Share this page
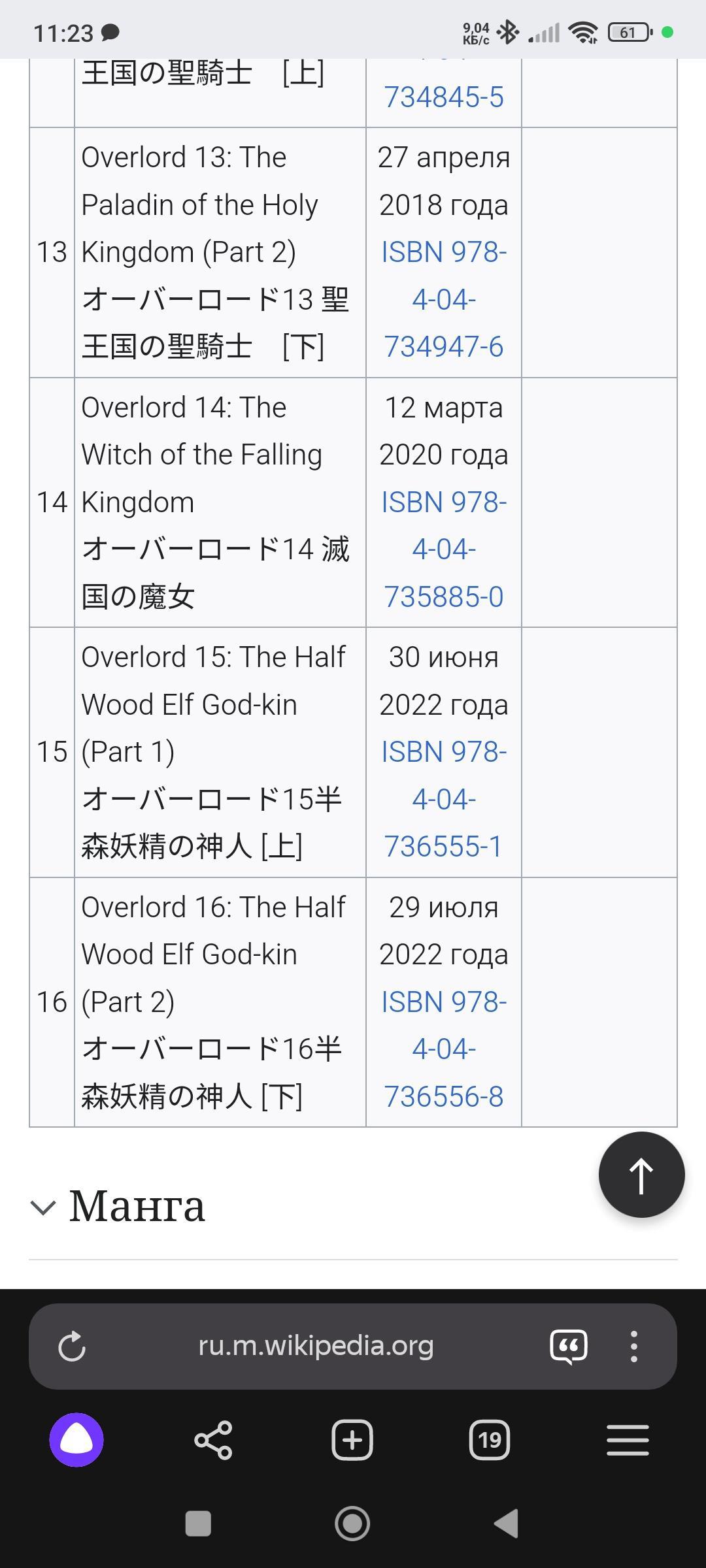Screen dimensions: 706x1568 point(214,1440)
